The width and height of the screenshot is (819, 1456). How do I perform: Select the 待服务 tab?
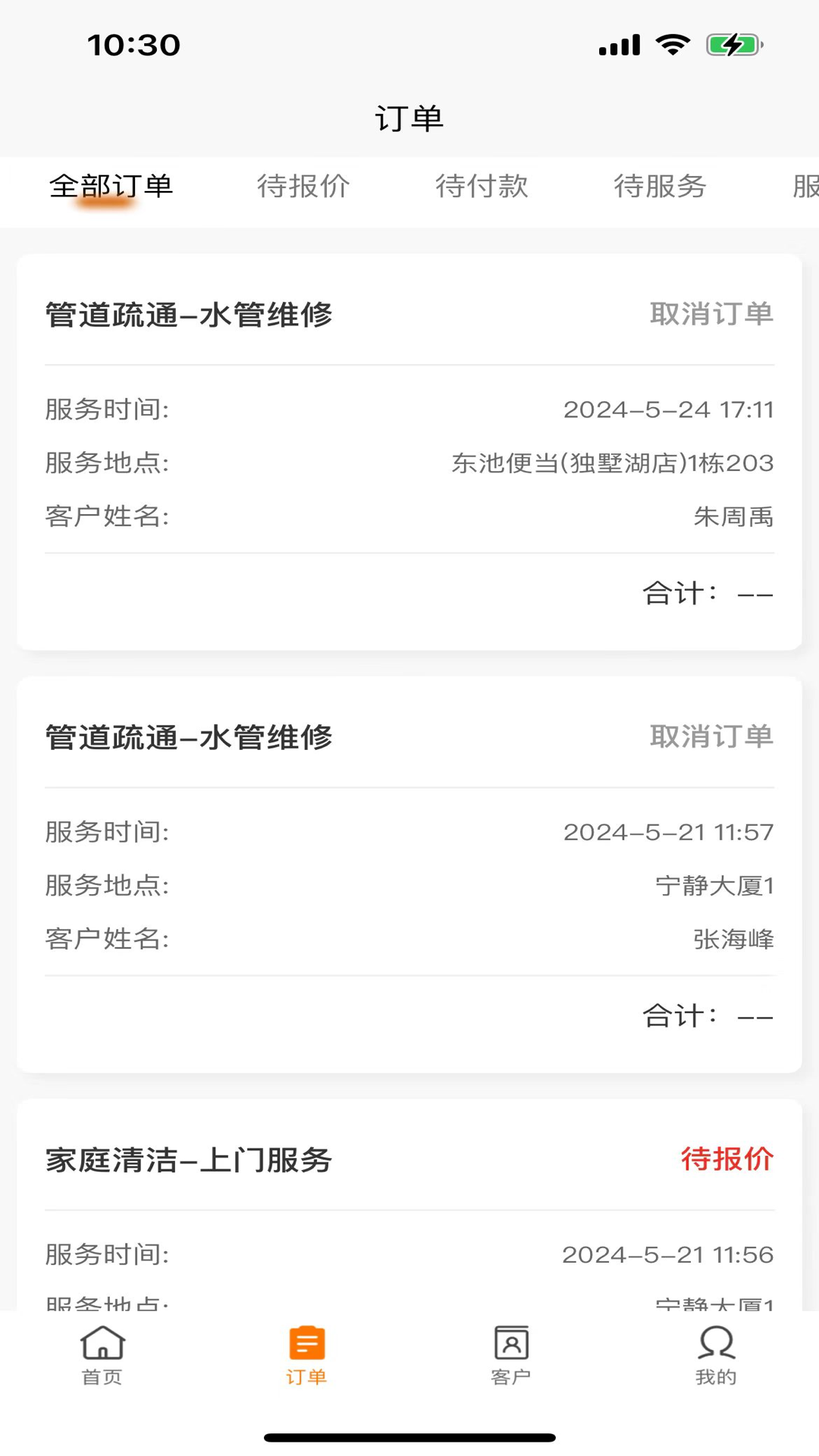pyautogui.click(x=661, y=187)
